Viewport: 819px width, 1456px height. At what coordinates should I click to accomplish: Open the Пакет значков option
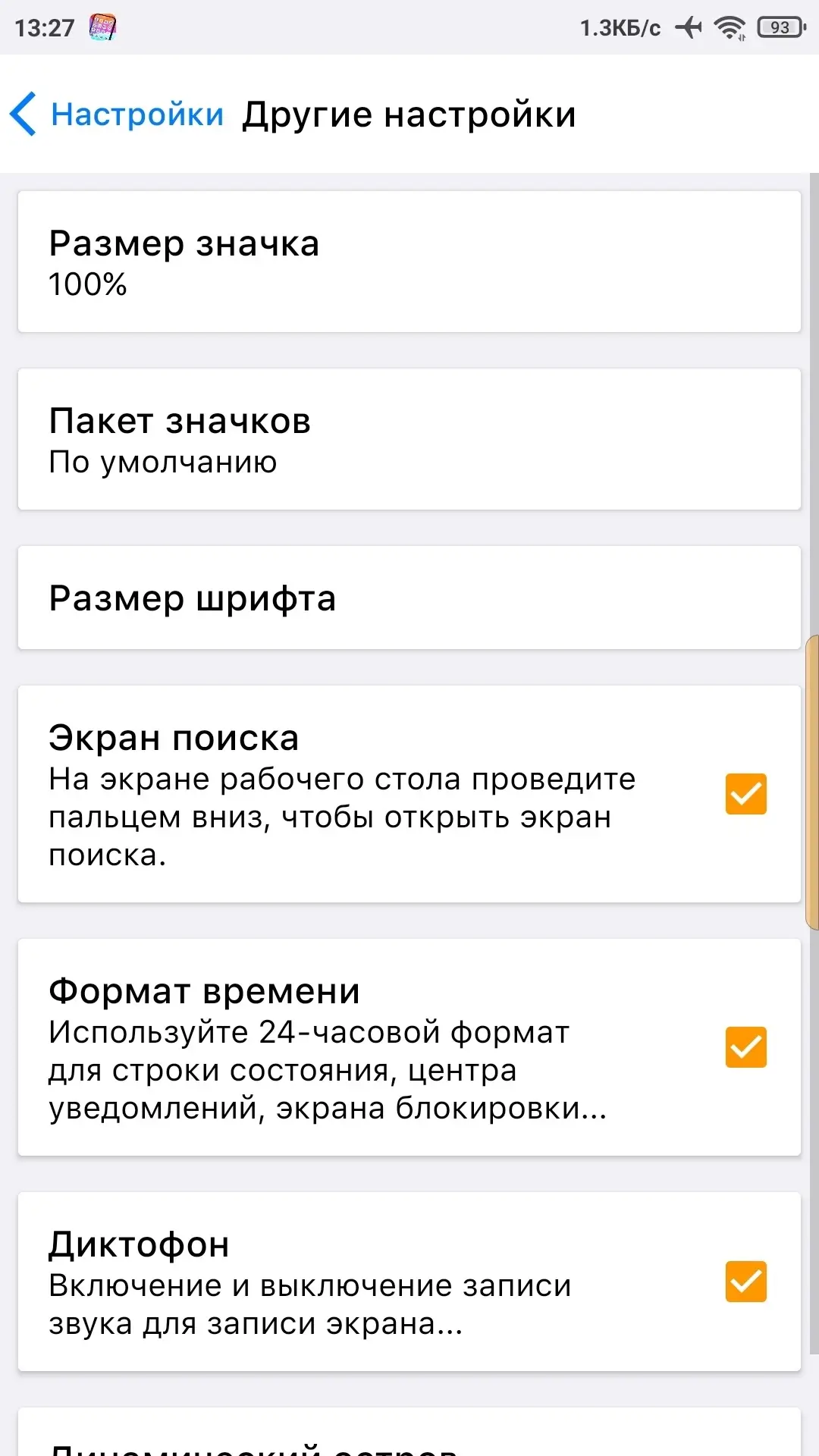(x=409, y=439)
